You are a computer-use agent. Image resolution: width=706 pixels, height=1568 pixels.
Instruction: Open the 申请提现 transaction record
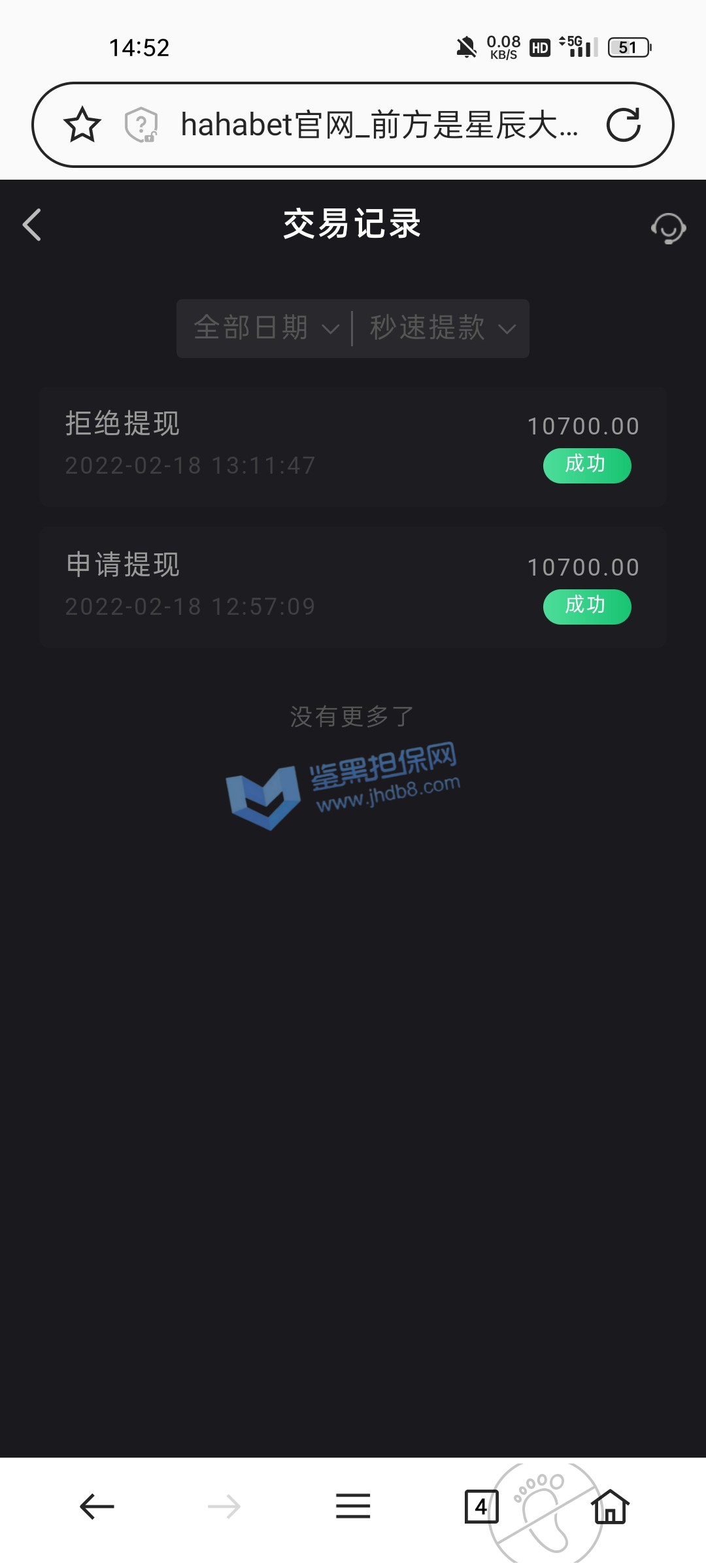click(352, 587)
